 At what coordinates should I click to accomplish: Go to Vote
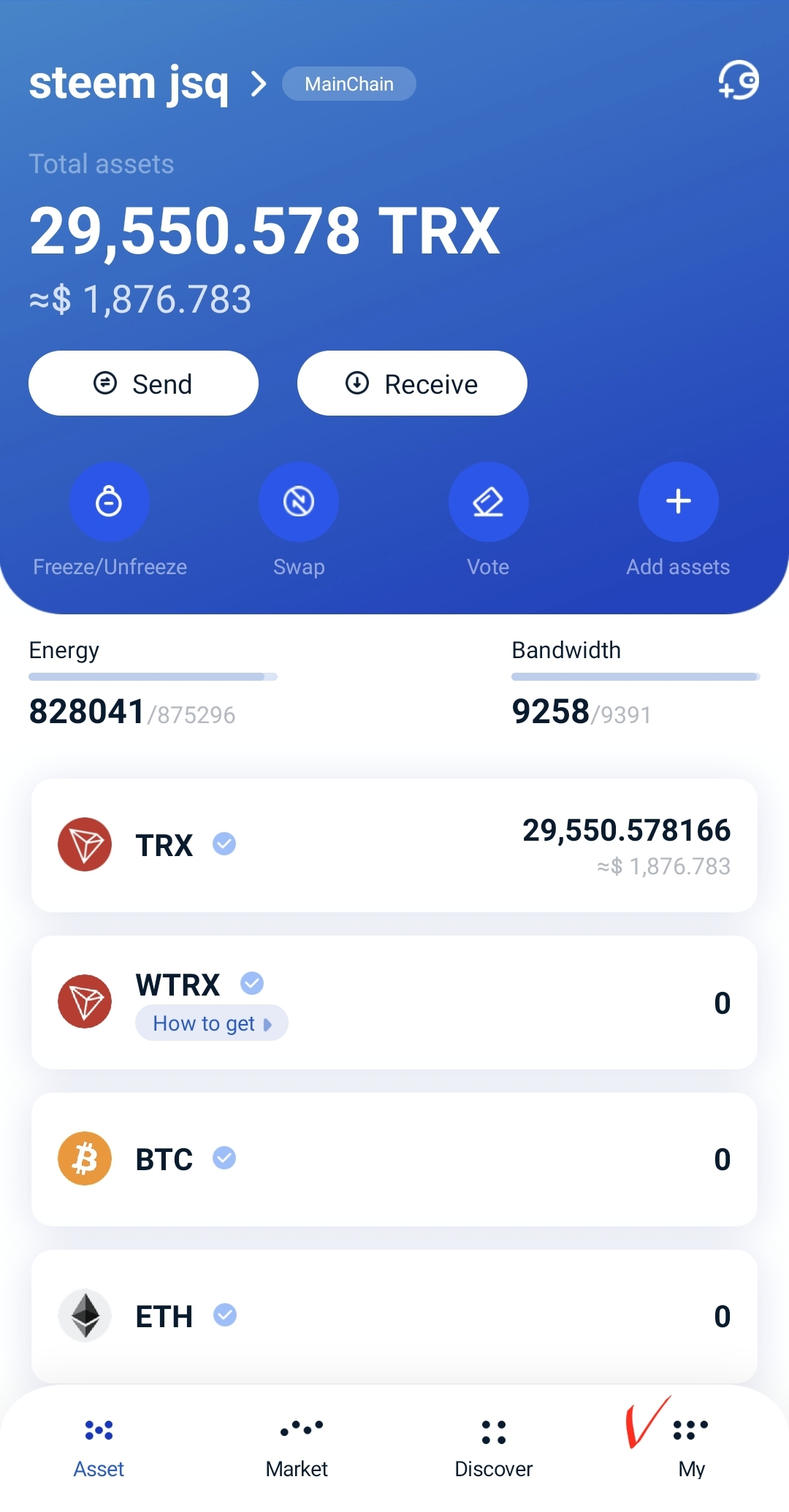(x=488, y=503)
